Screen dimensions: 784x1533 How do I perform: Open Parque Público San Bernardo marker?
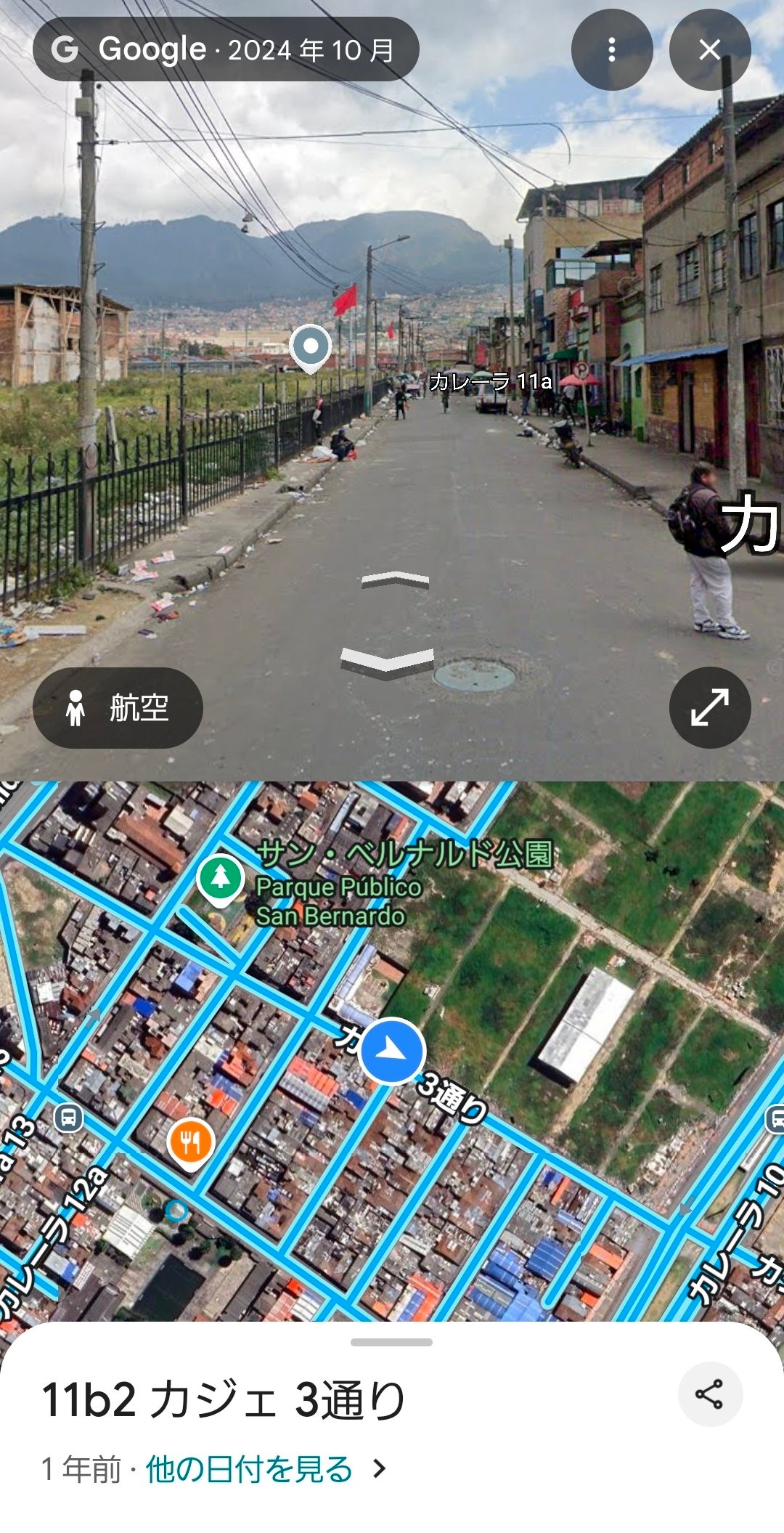[x=221, y=879]
